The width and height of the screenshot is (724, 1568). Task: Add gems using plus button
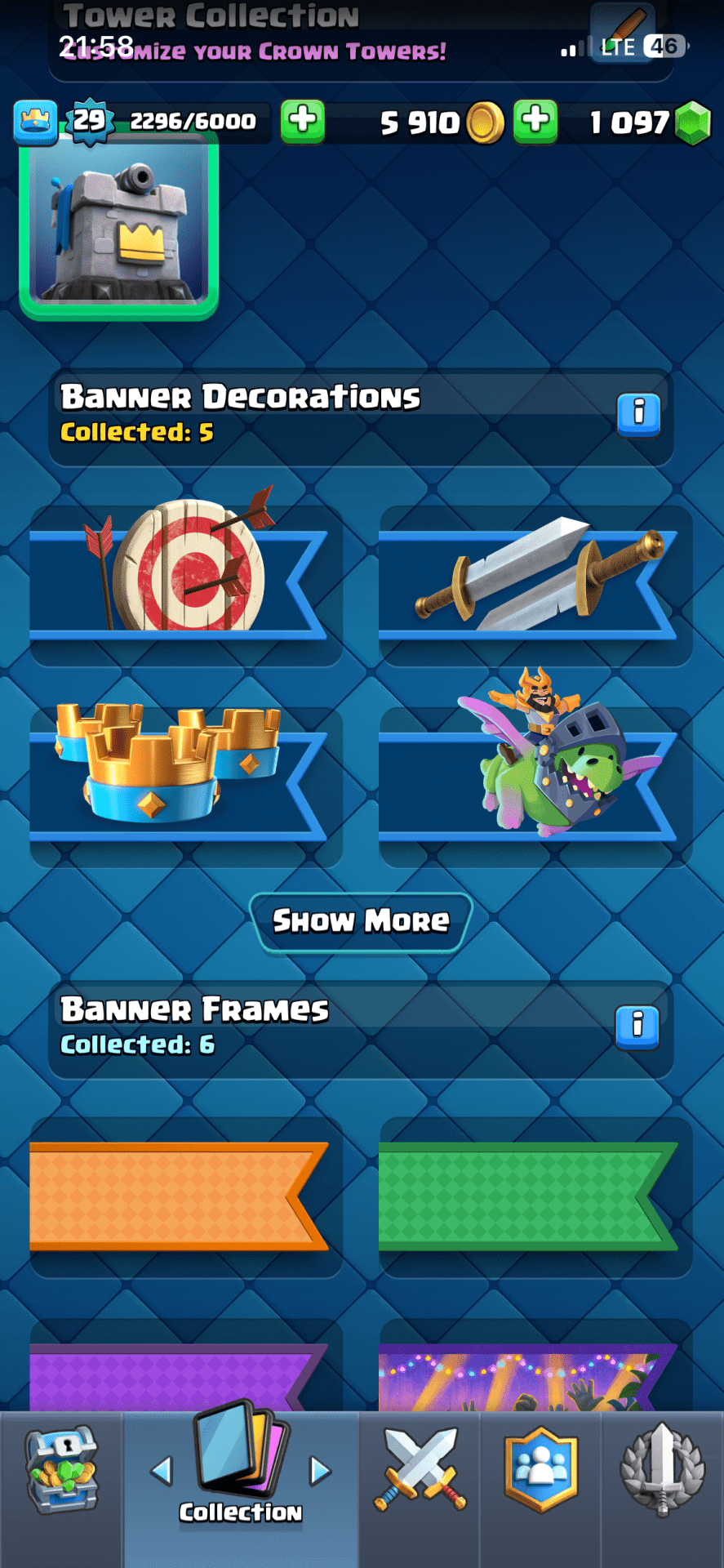(x=535, y=122)
